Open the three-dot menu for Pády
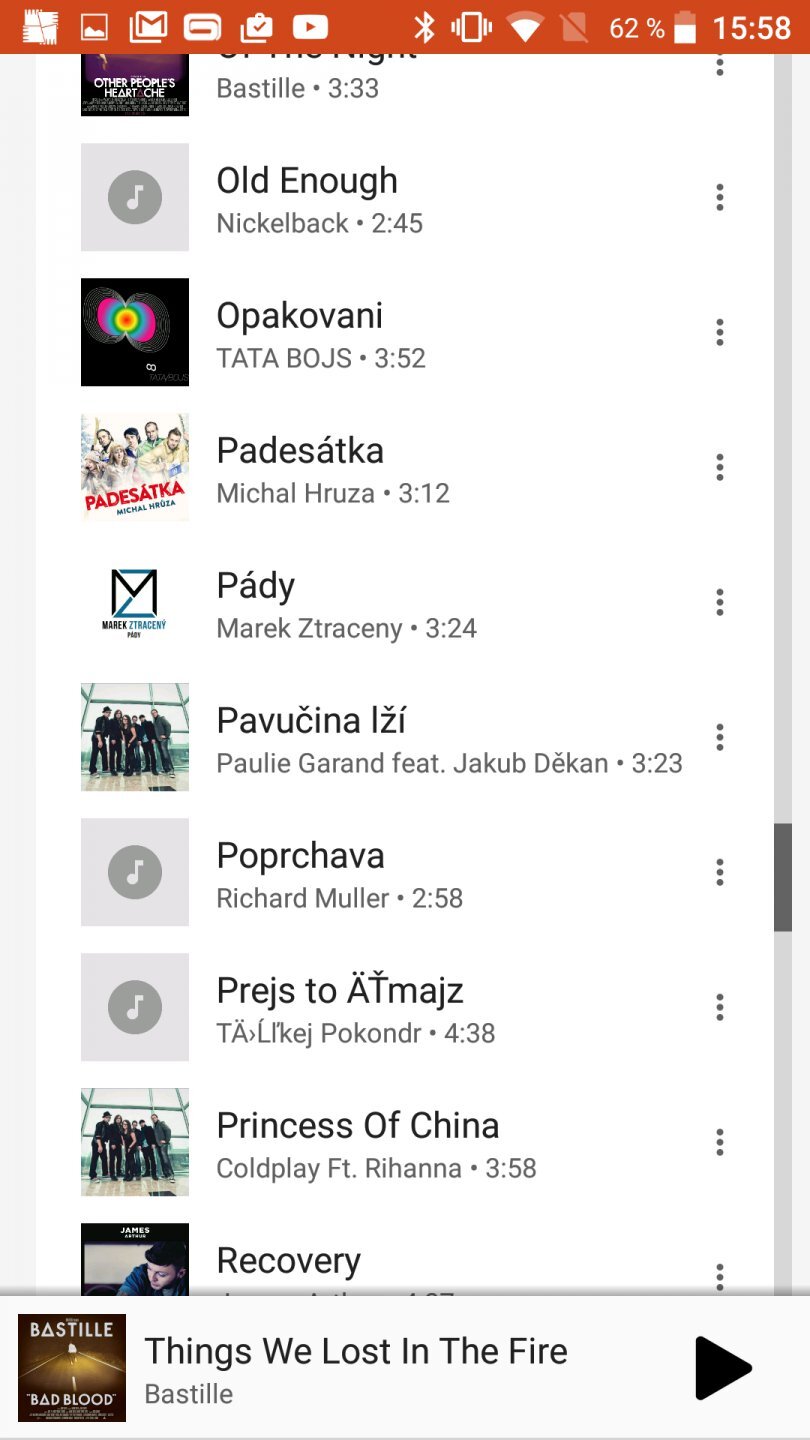 point(719,603)
